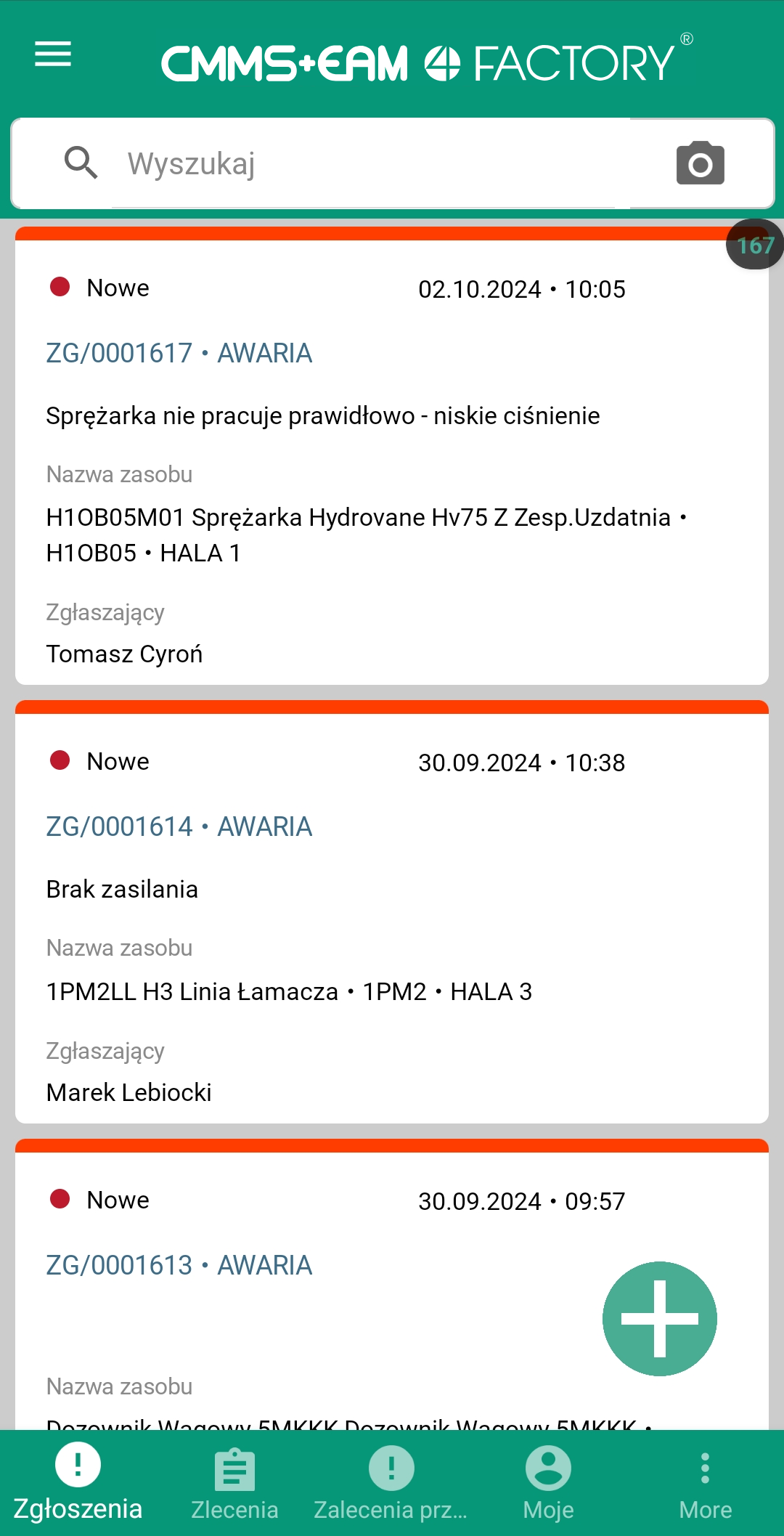Add a new report with plus button

(x=659, y=1318)
